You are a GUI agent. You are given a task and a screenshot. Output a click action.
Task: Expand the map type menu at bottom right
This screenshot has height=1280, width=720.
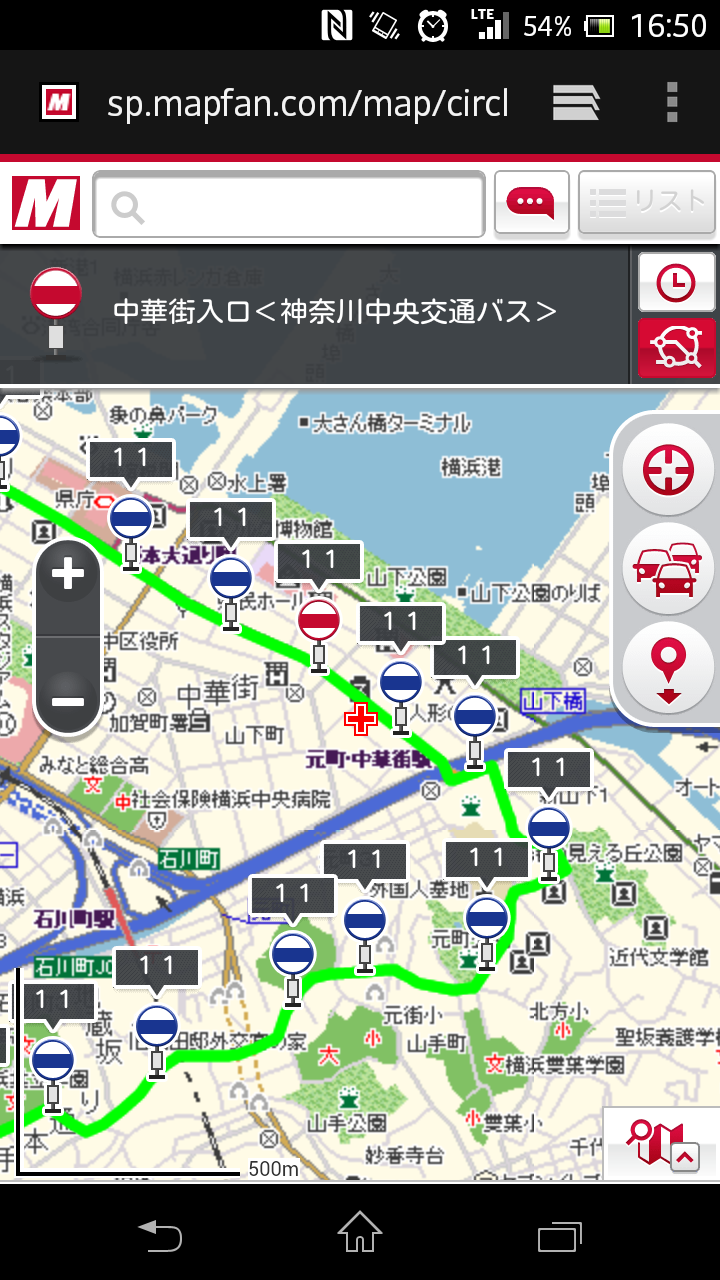(662, 1145)
